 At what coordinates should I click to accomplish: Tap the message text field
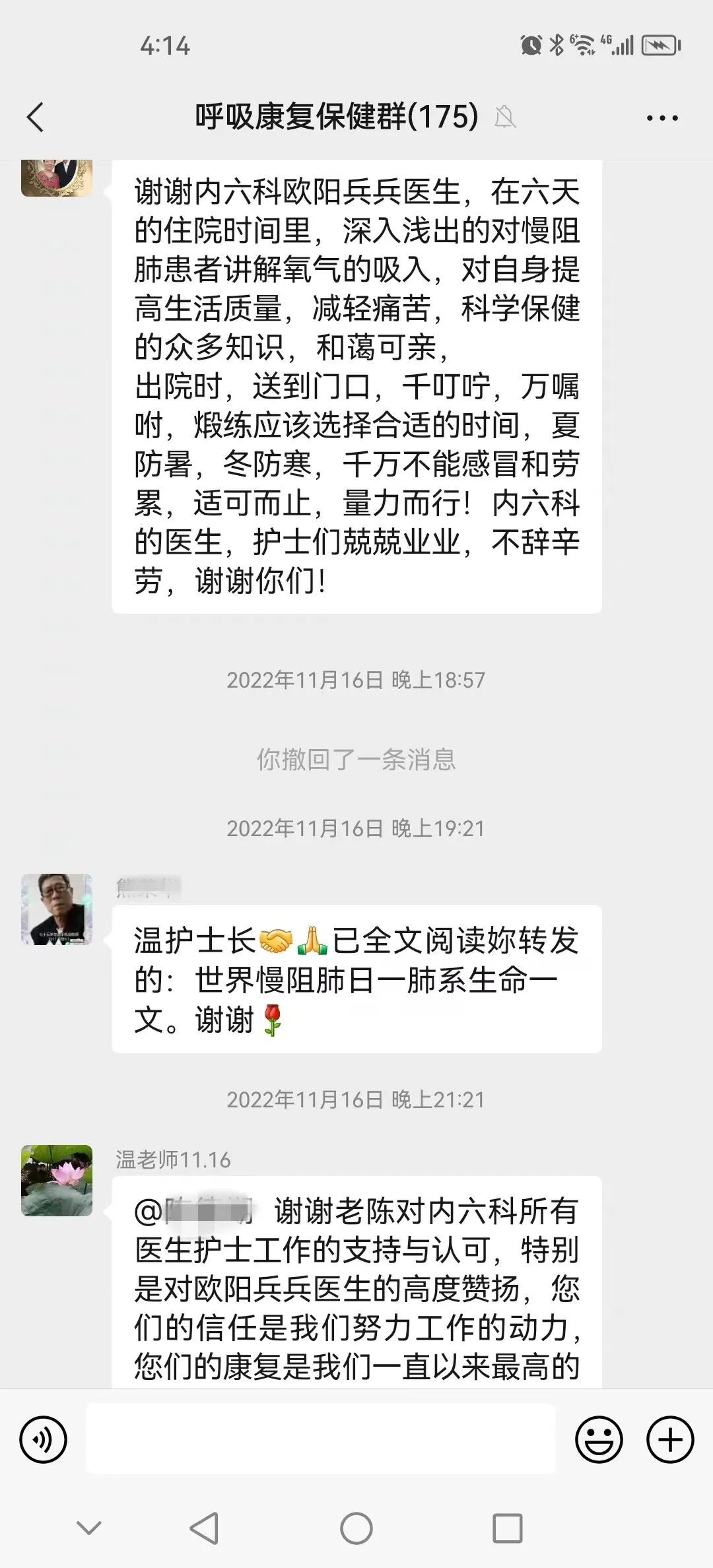321,1439
